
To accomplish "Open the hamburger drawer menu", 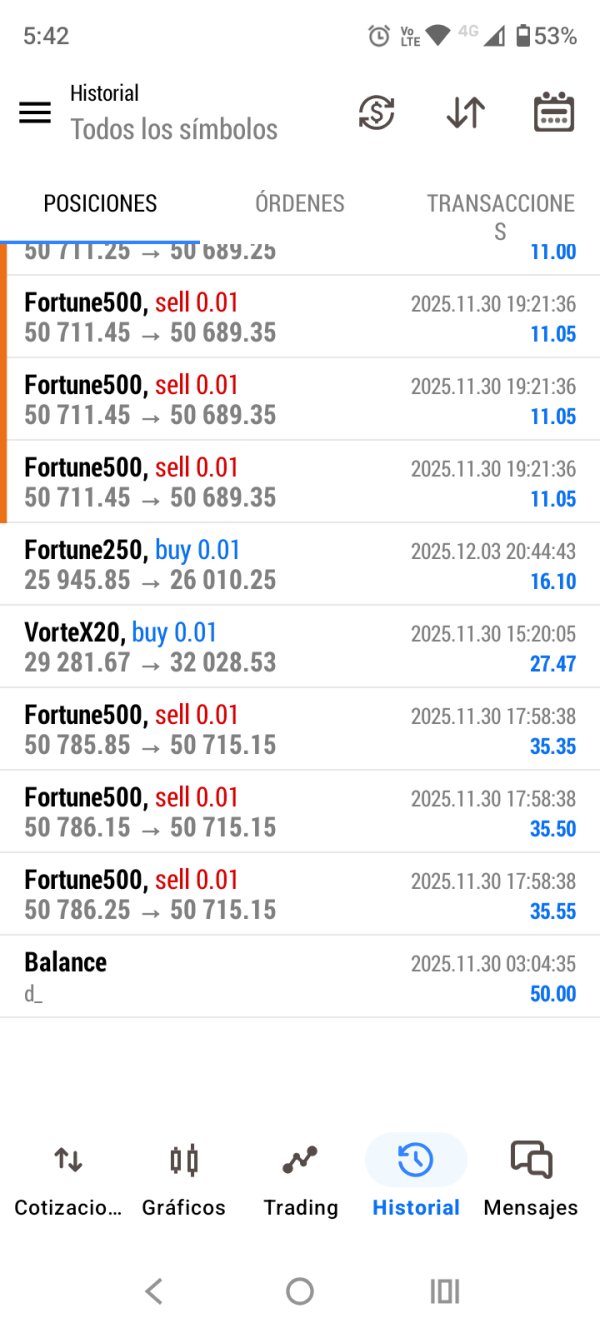I will pyautogui.click(x=35, y=113).
